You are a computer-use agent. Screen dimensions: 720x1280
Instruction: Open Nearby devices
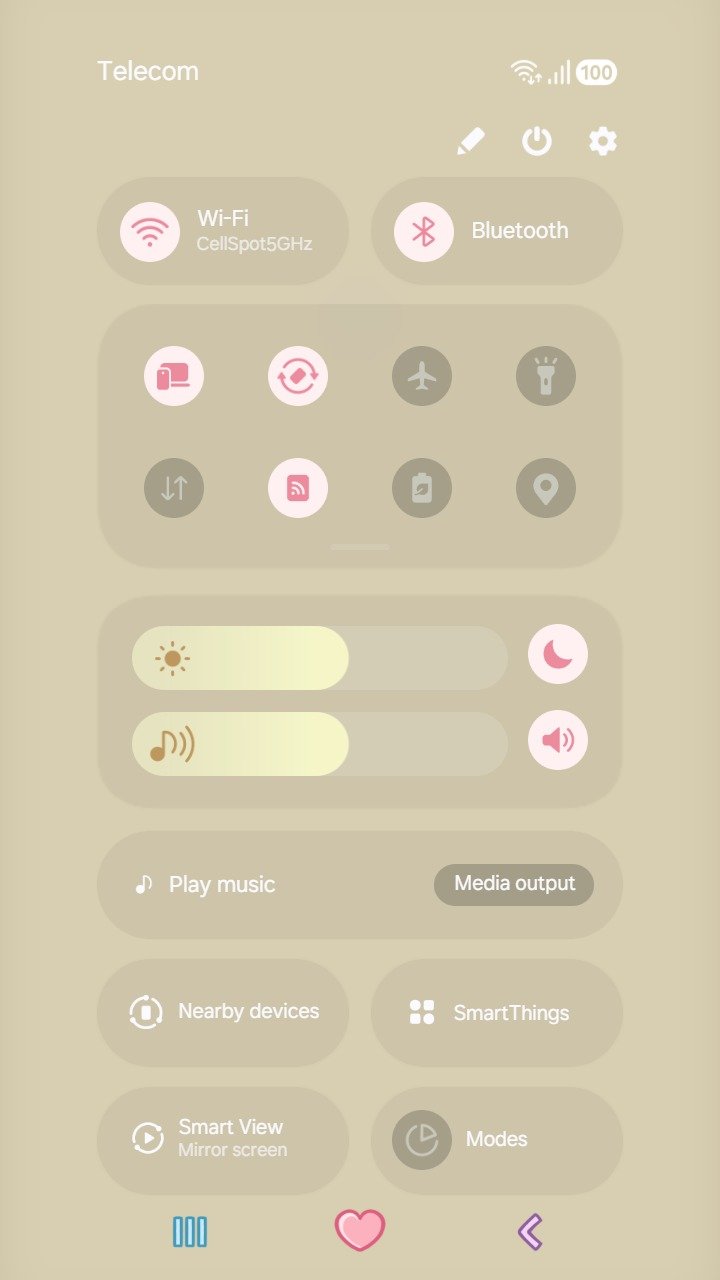[x=223, y=1012]
